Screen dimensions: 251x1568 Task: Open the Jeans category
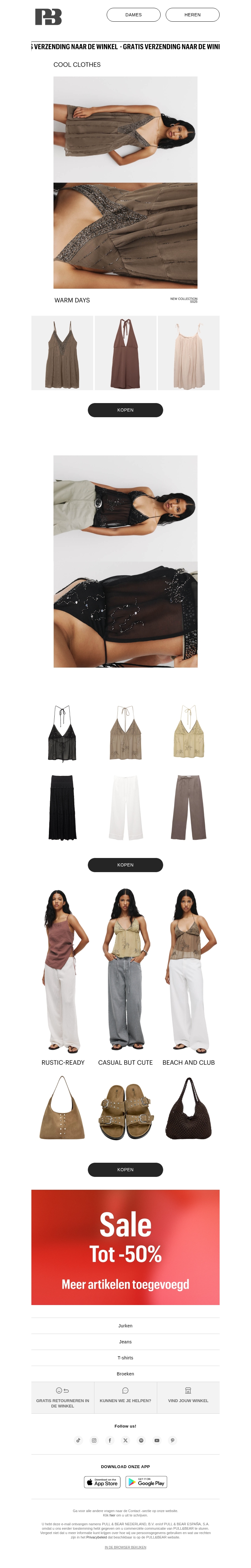coord(125,1341)
